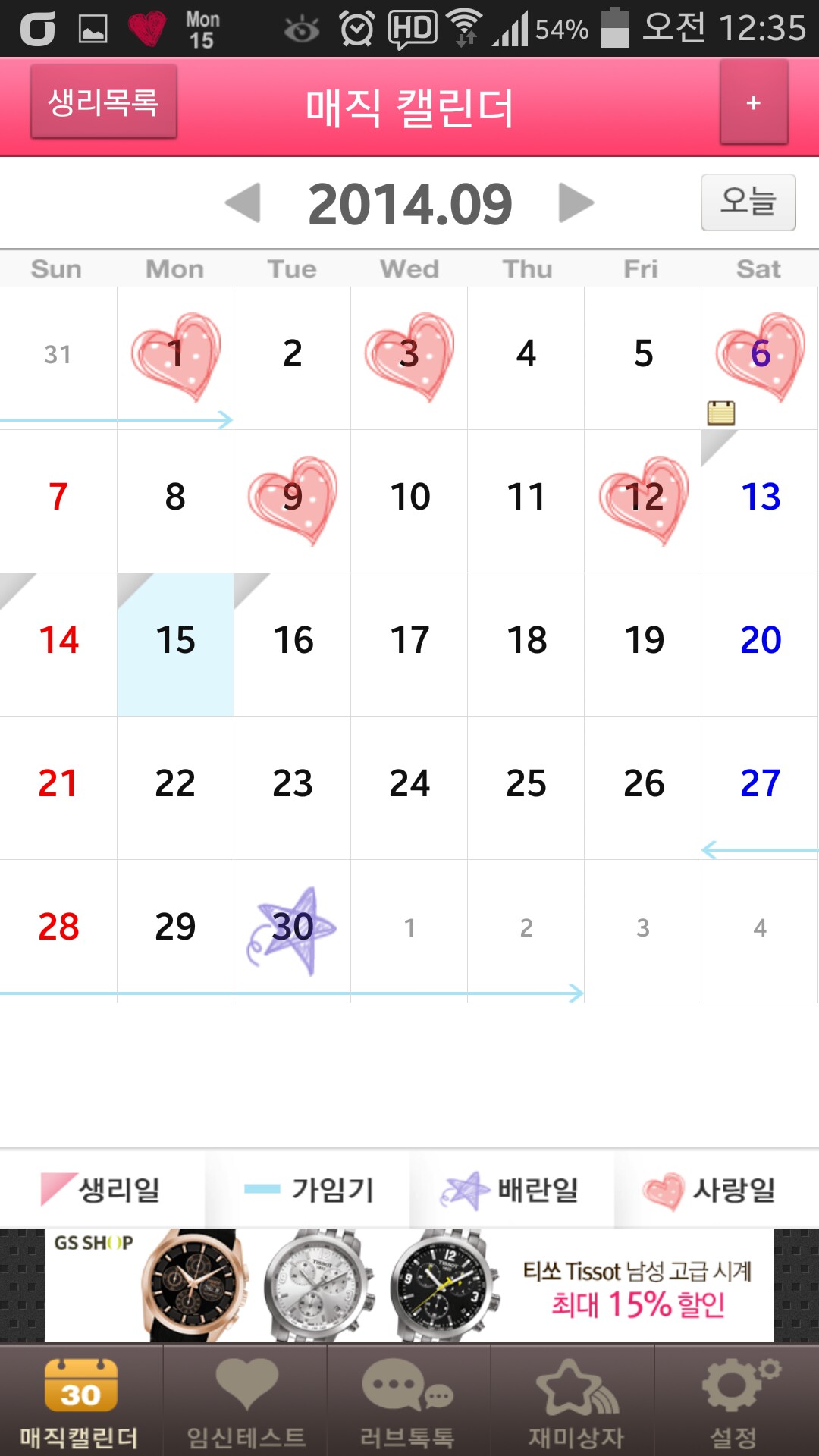Choose September 22 on the calendar

coord(175,786)
